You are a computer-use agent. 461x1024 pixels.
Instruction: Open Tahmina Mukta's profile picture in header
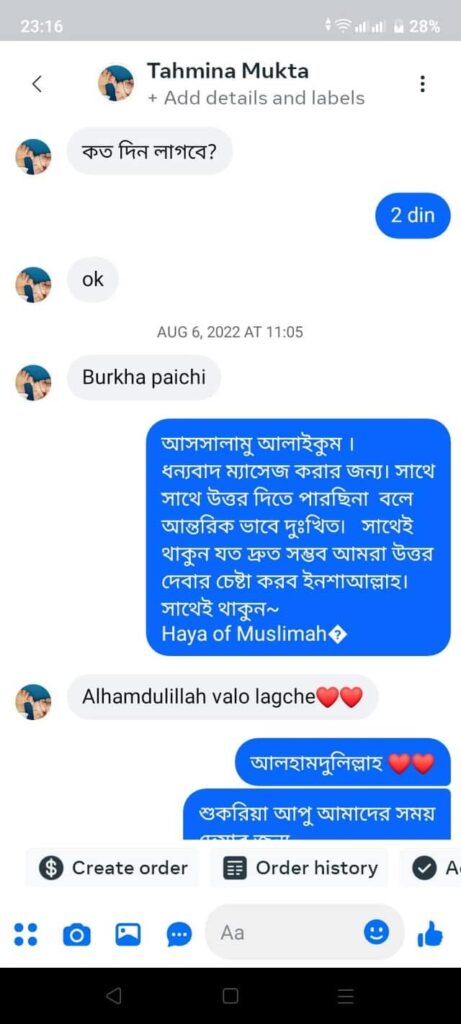pos(116,84)
